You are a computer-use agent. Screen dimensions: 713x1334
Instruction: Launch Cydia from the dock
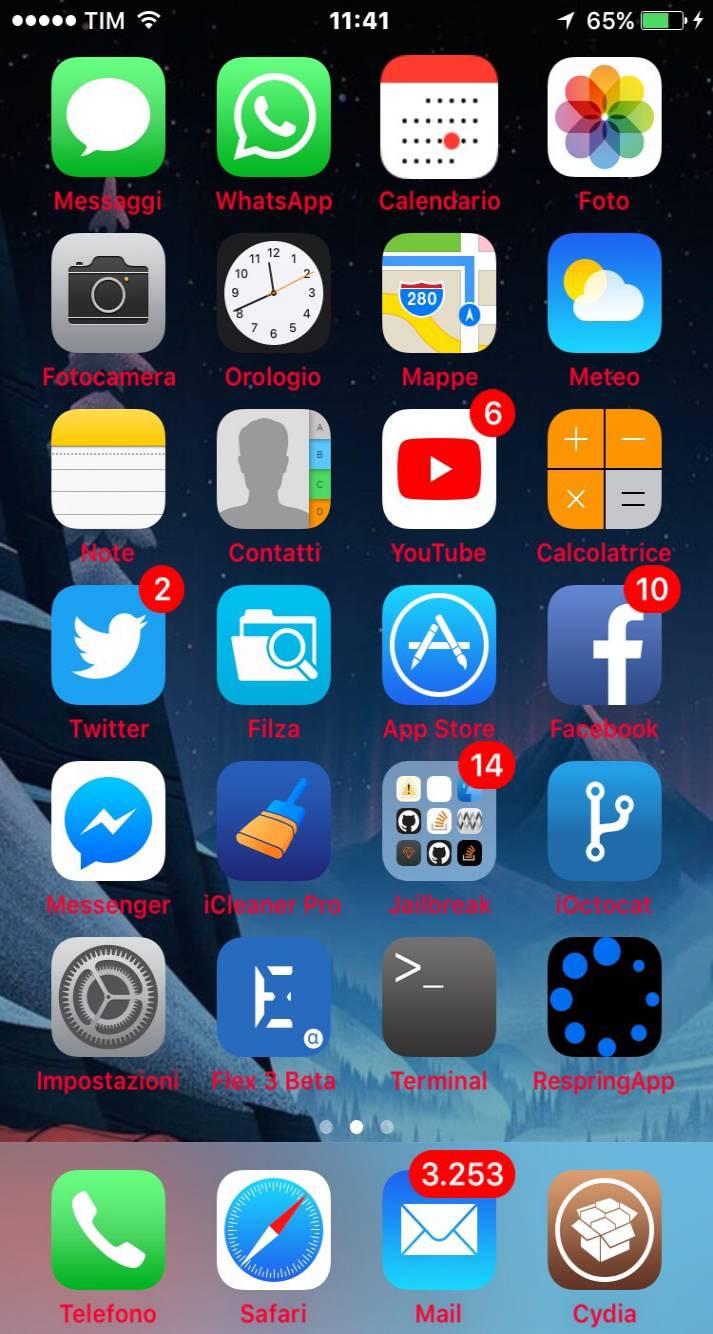[604, 1231]
